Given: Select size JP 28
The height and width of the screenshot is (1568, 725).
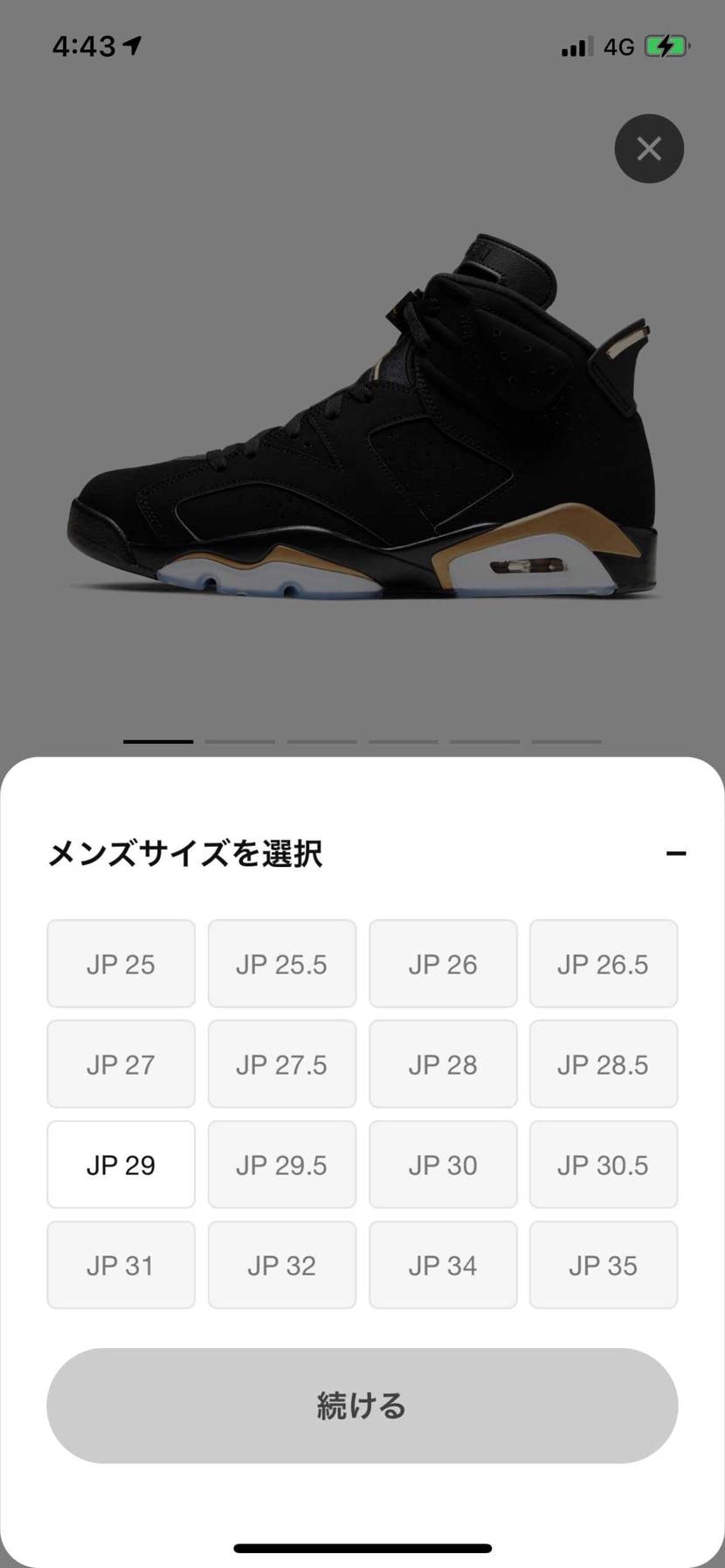Looking at the screenshot, I should 443,1064.
